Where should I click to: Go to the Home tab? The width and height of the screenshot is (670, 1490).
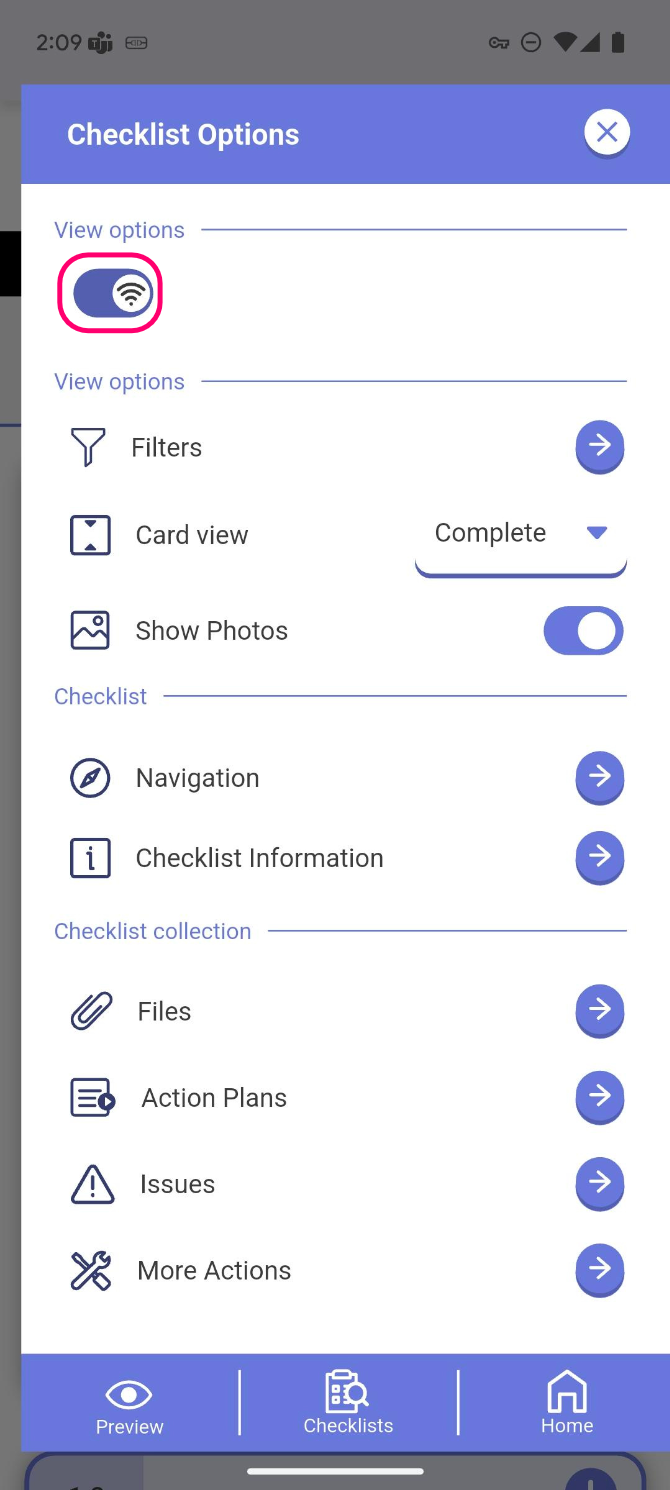[x=567, y=1404]
